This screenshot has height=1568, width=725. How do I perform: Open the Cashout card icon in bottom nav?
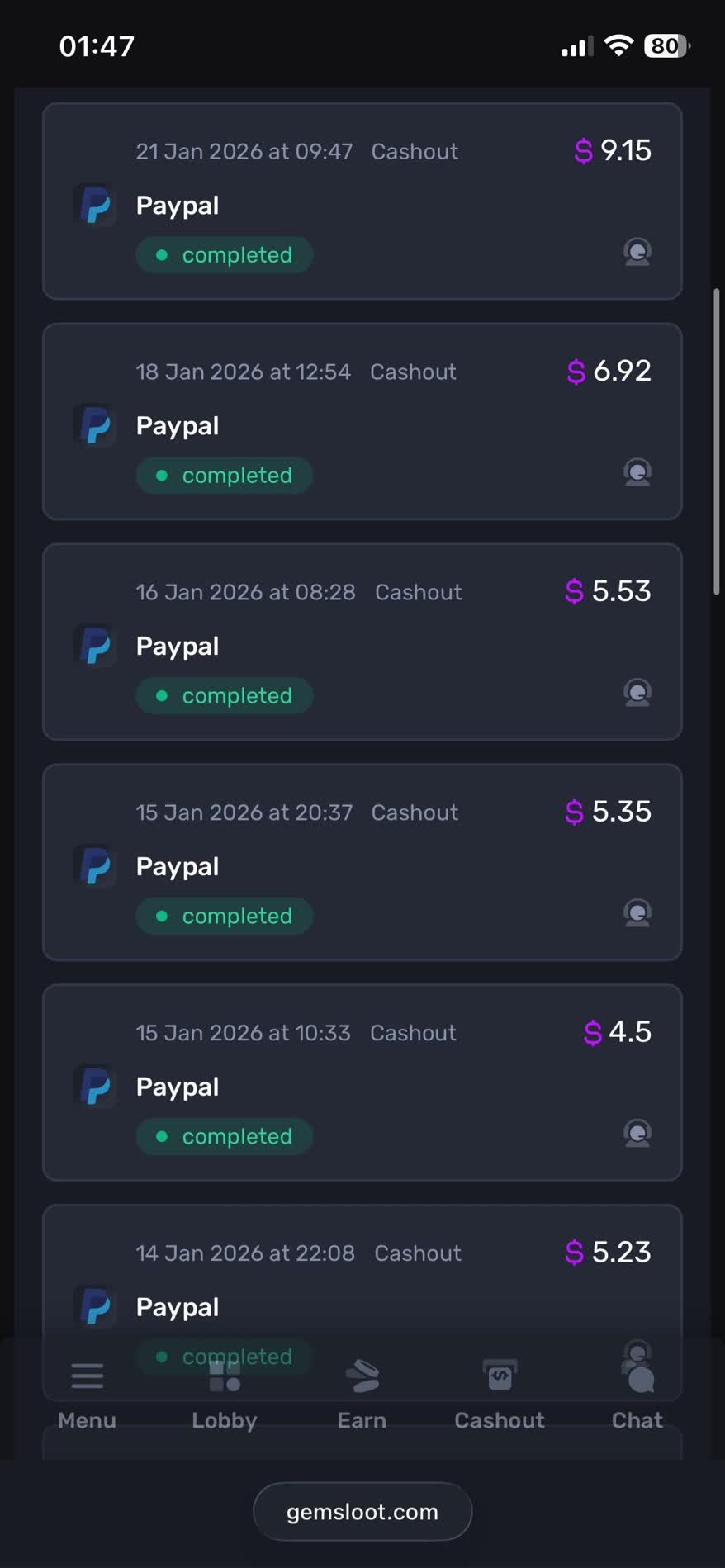[500, 1375]
